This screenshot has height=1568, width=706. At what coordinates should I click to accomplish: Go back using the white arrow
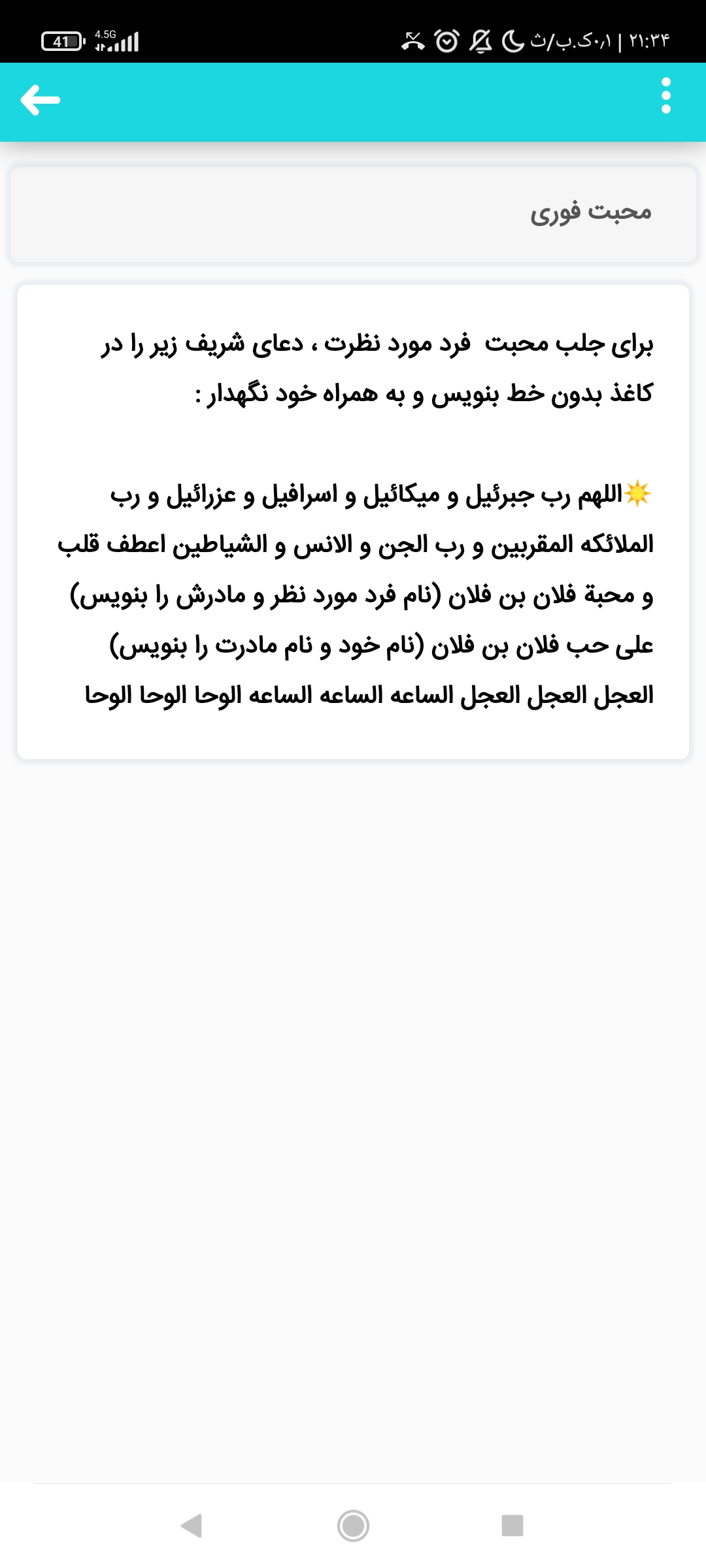tap(41, 100)
